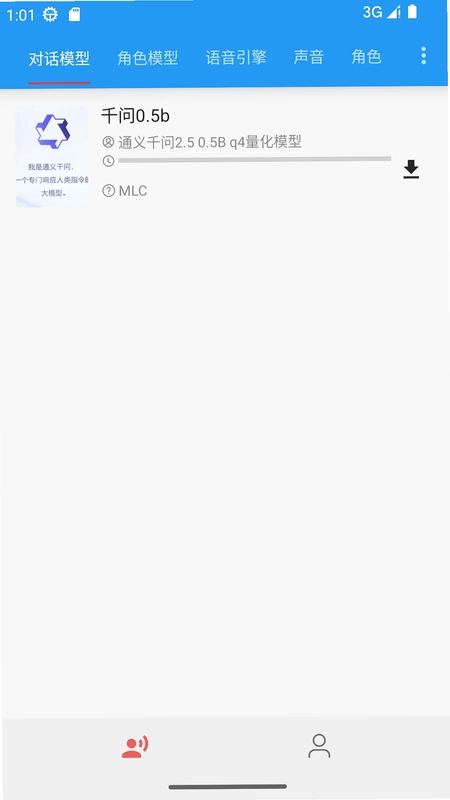
Task: Select the 对话模型 tab
Action: pos(59,58)
